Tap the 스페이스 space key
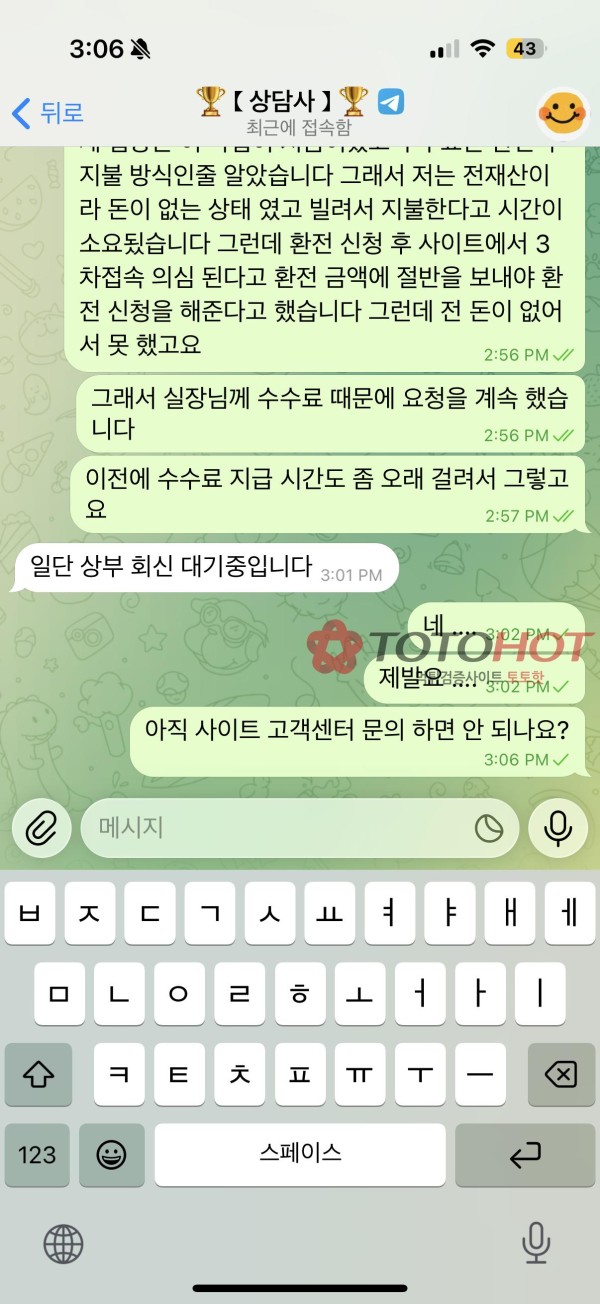 [x=300, y=1154]
